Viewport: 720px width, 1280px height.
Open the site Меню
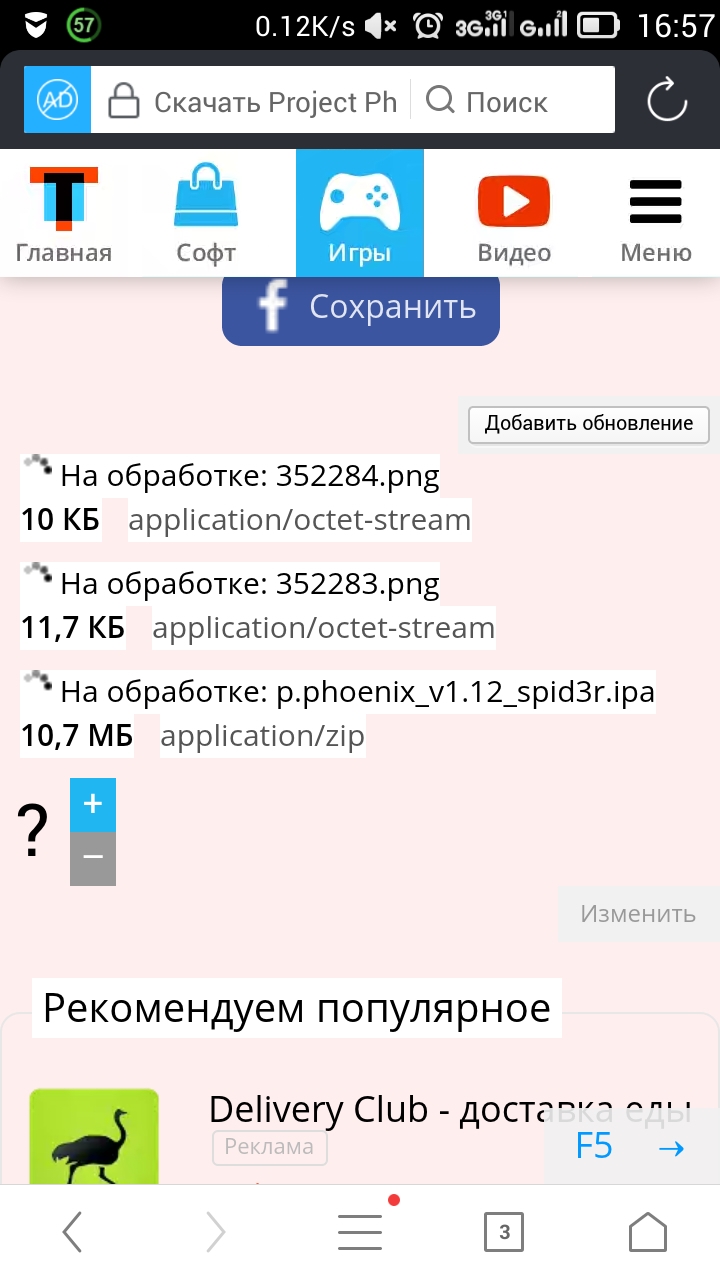click(656, 214)
